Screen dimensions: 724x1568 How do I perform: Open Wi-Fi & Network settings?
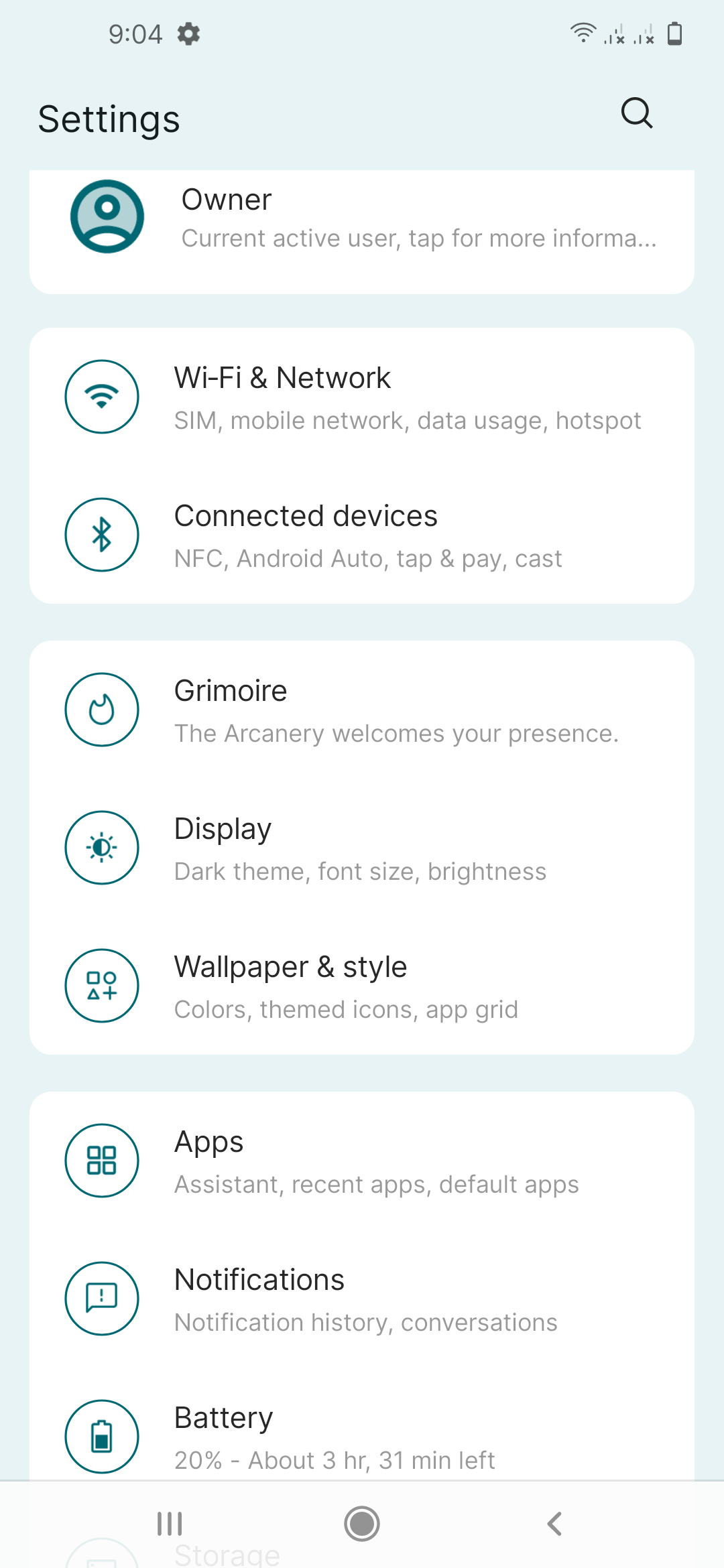tap(362, 397)
